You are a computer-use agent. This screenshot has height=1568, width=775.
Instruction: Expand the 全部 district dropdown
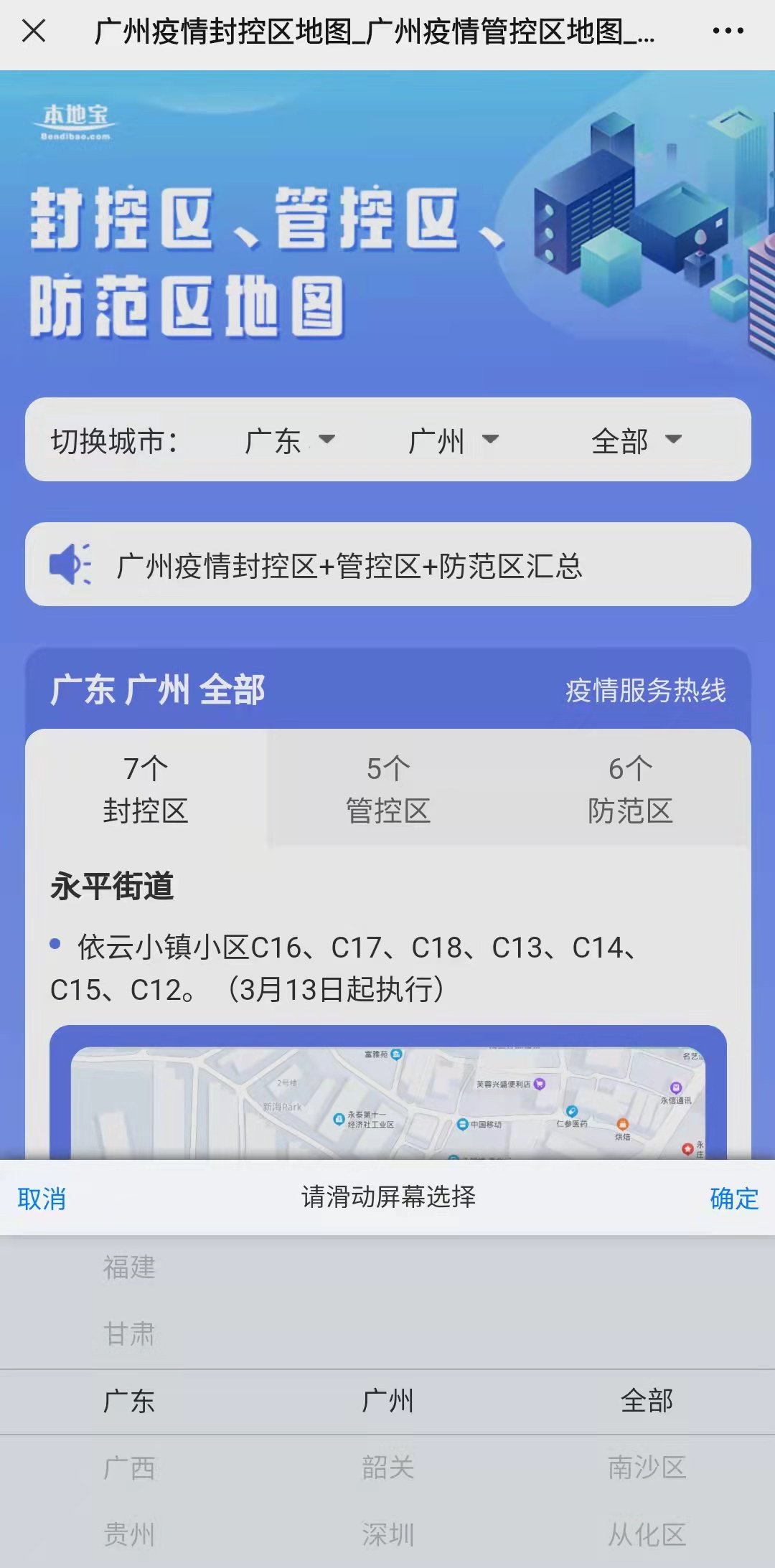coord(636,440)
